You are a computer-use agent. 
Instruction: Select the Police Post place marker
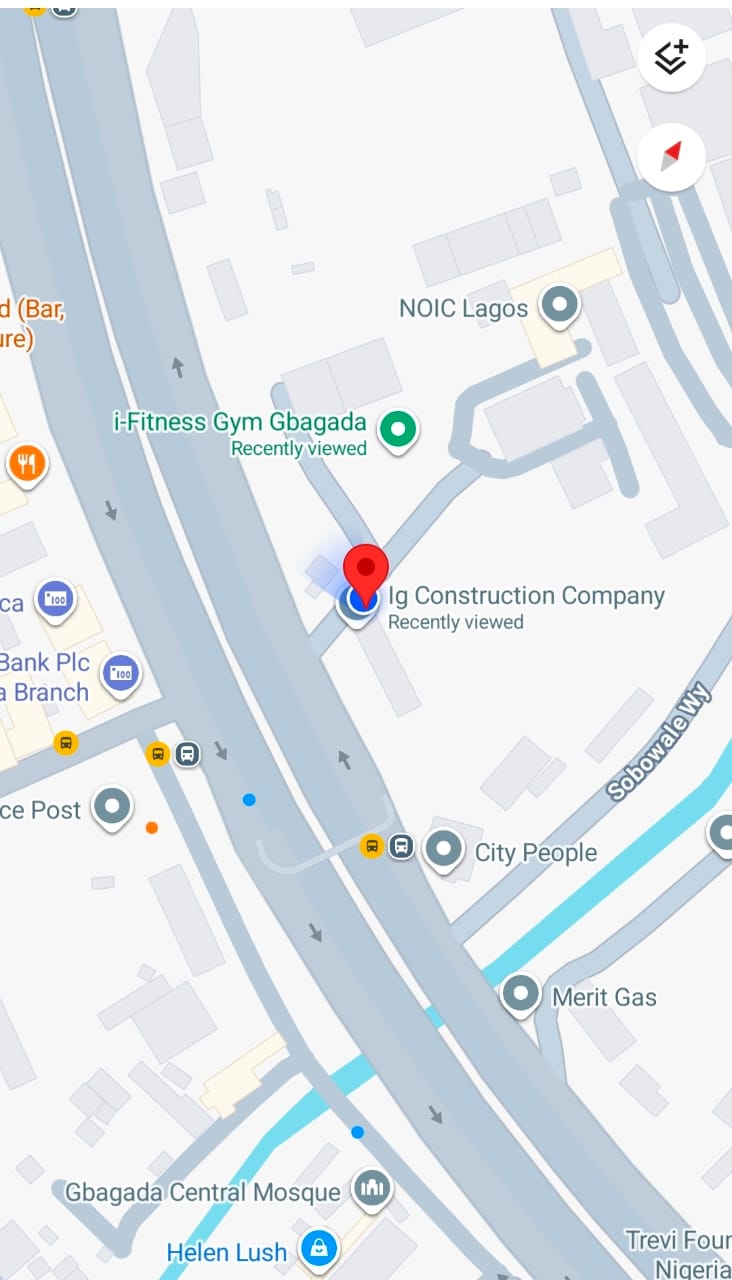(112, 806)
